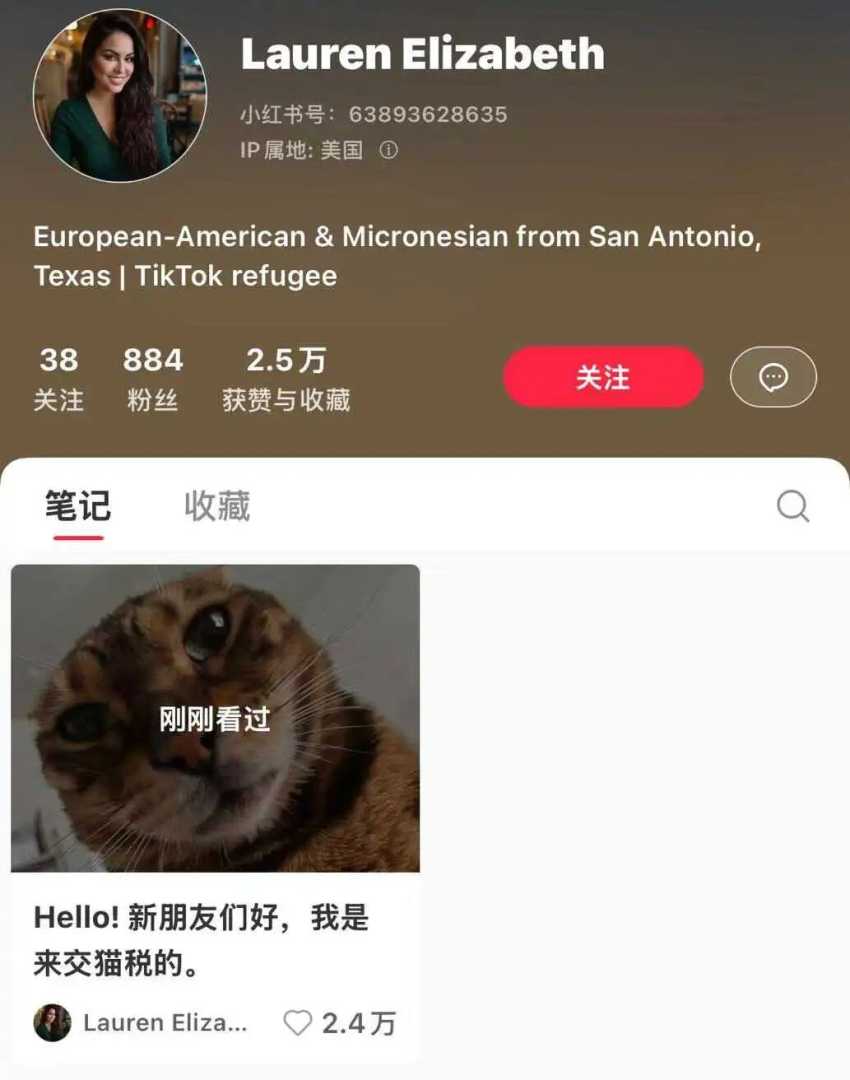The height and width of the screenshot is (1080, 850).
Task: Open the message chat bubble button
Action: click(x=773, y=377)
